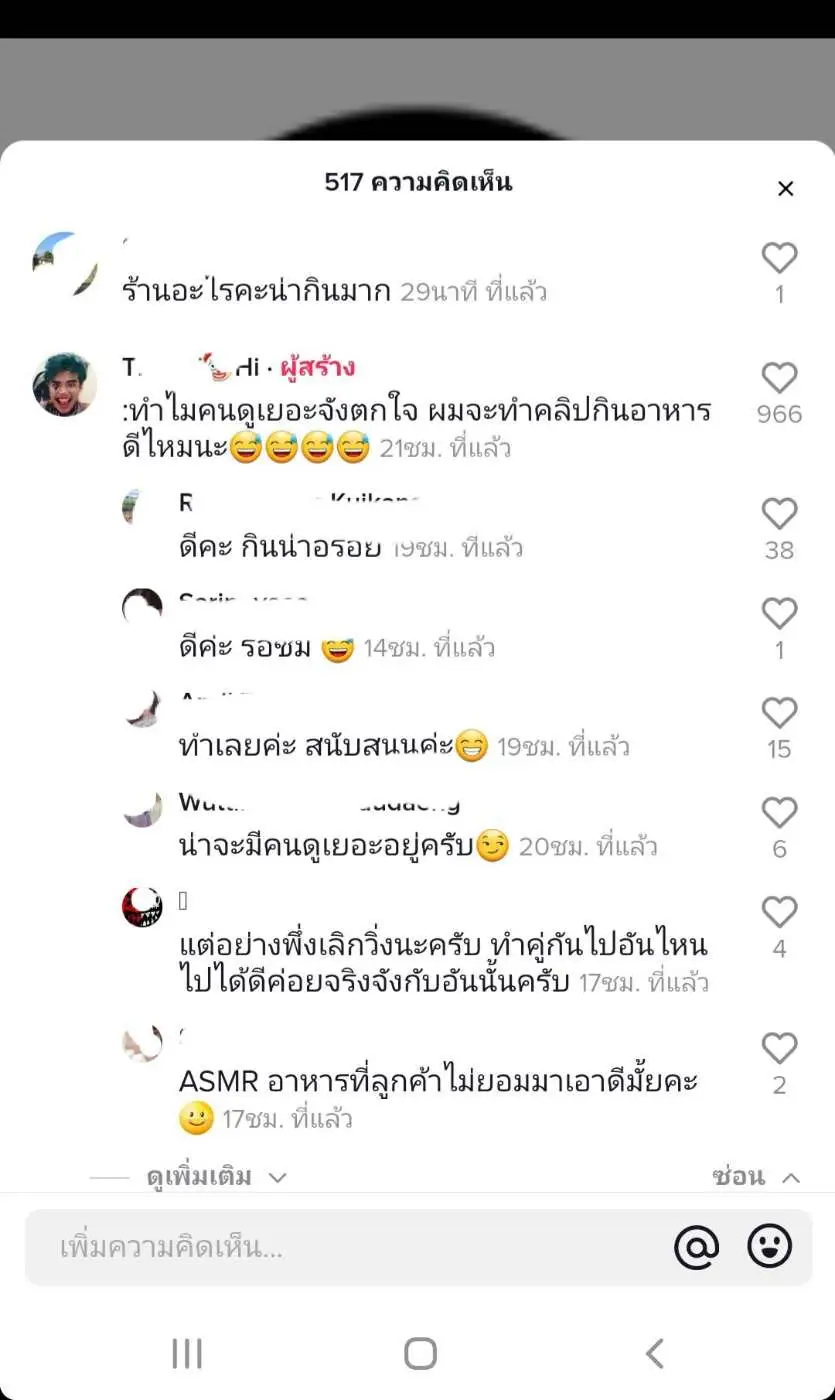Open recent apps from the navigation bar

pyautogui.click(x=187, y=1354)
